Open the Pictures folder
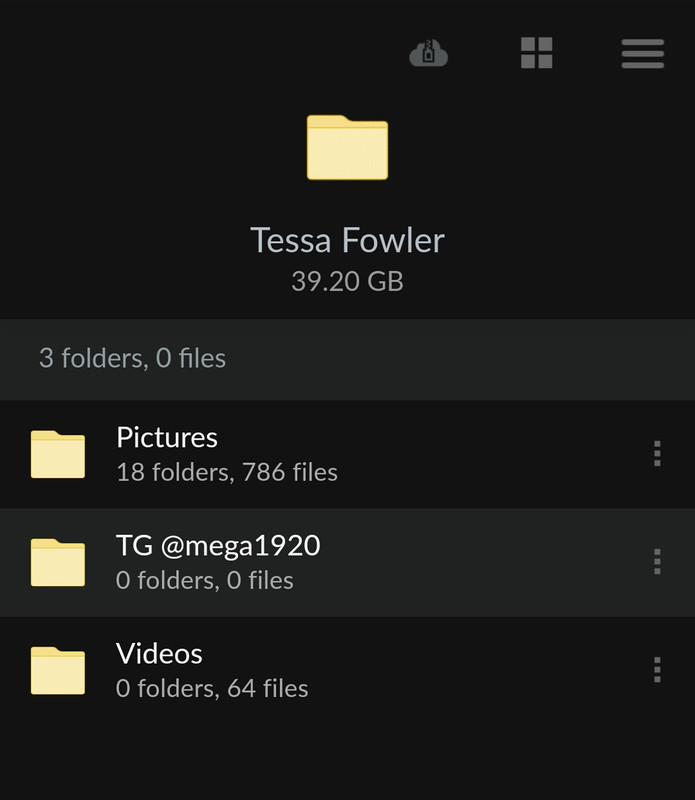 (167, 438)
